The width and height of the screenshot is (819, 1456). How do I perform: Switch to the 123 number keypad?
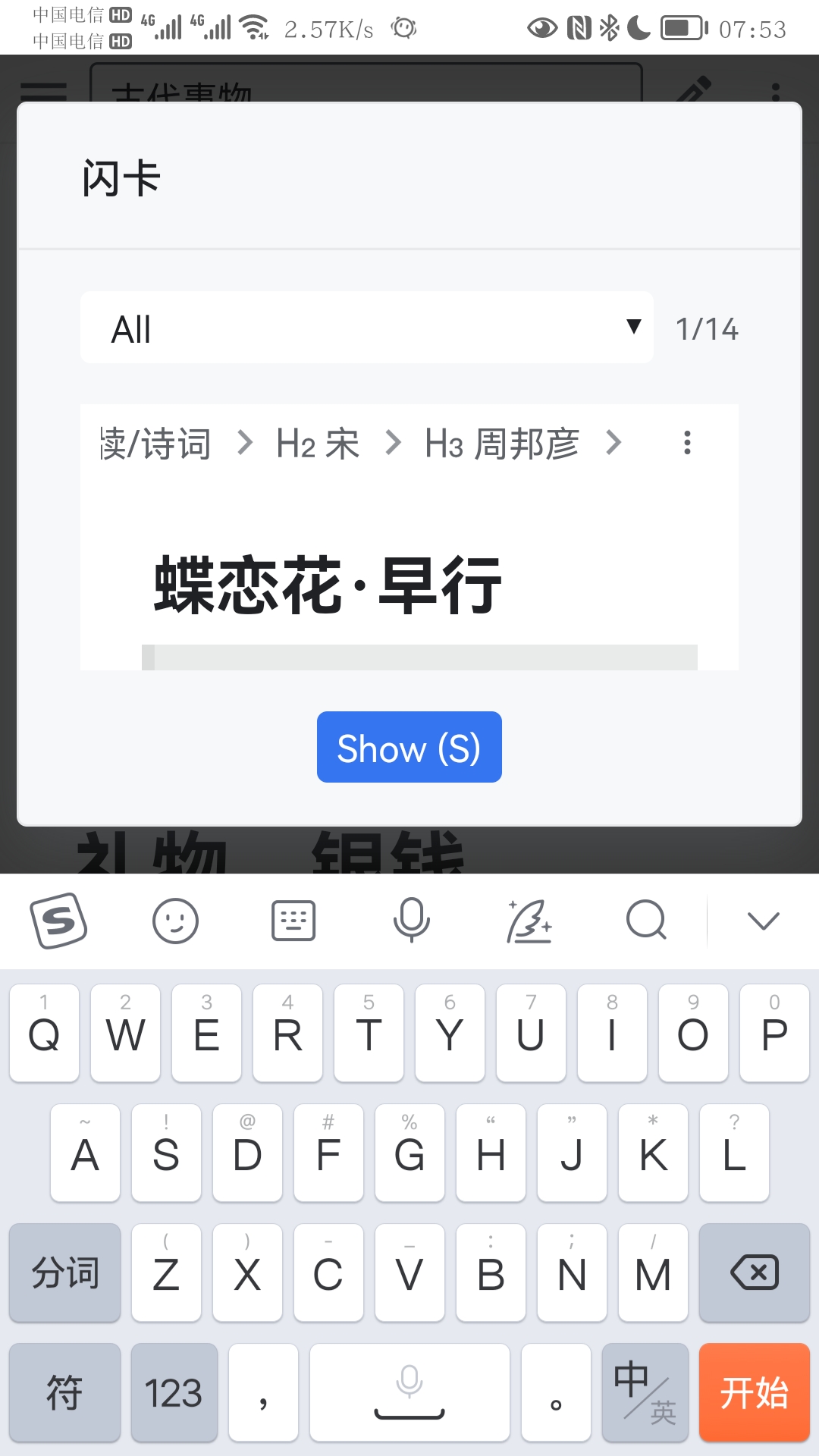[174, 1392]
